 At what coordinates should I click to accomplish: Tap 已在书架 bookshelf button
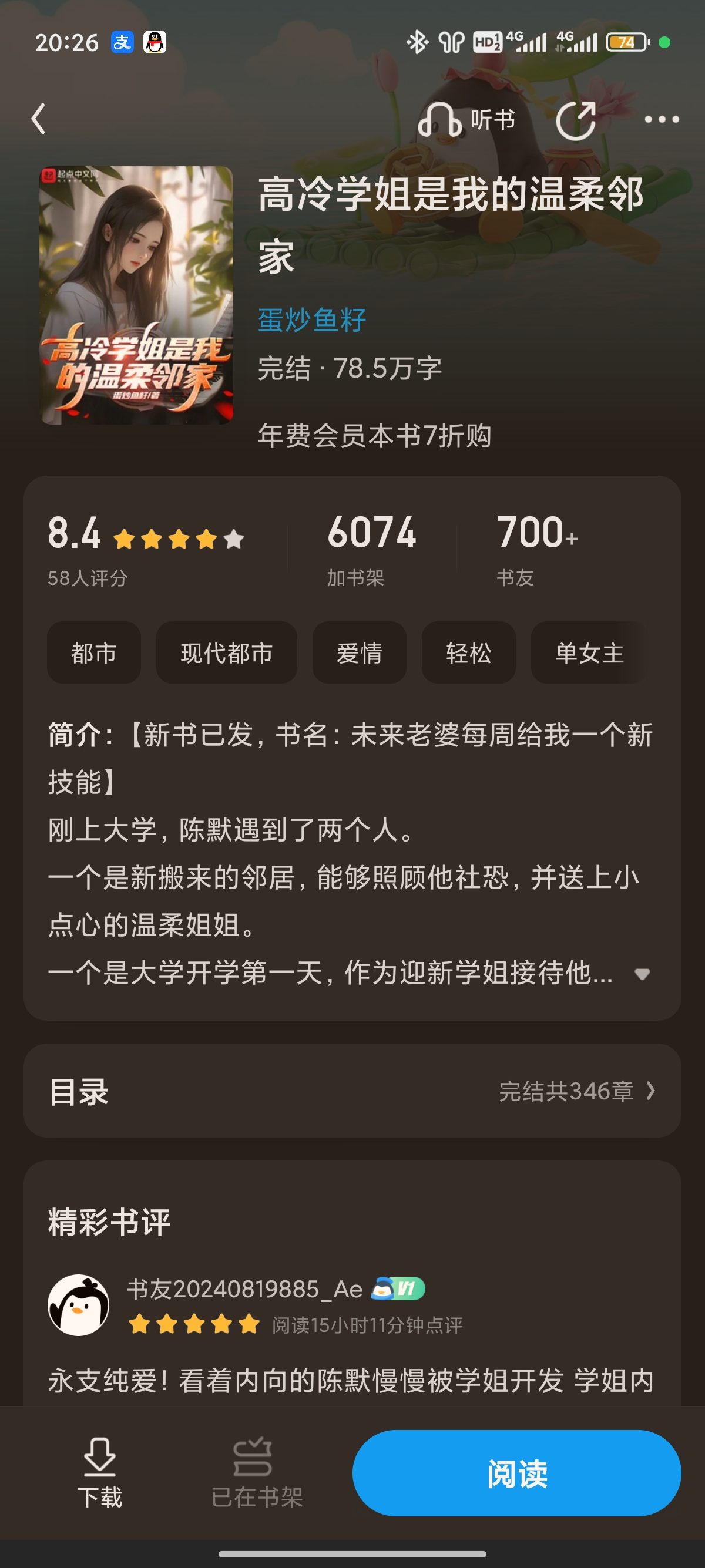[x=256, y=1472]
